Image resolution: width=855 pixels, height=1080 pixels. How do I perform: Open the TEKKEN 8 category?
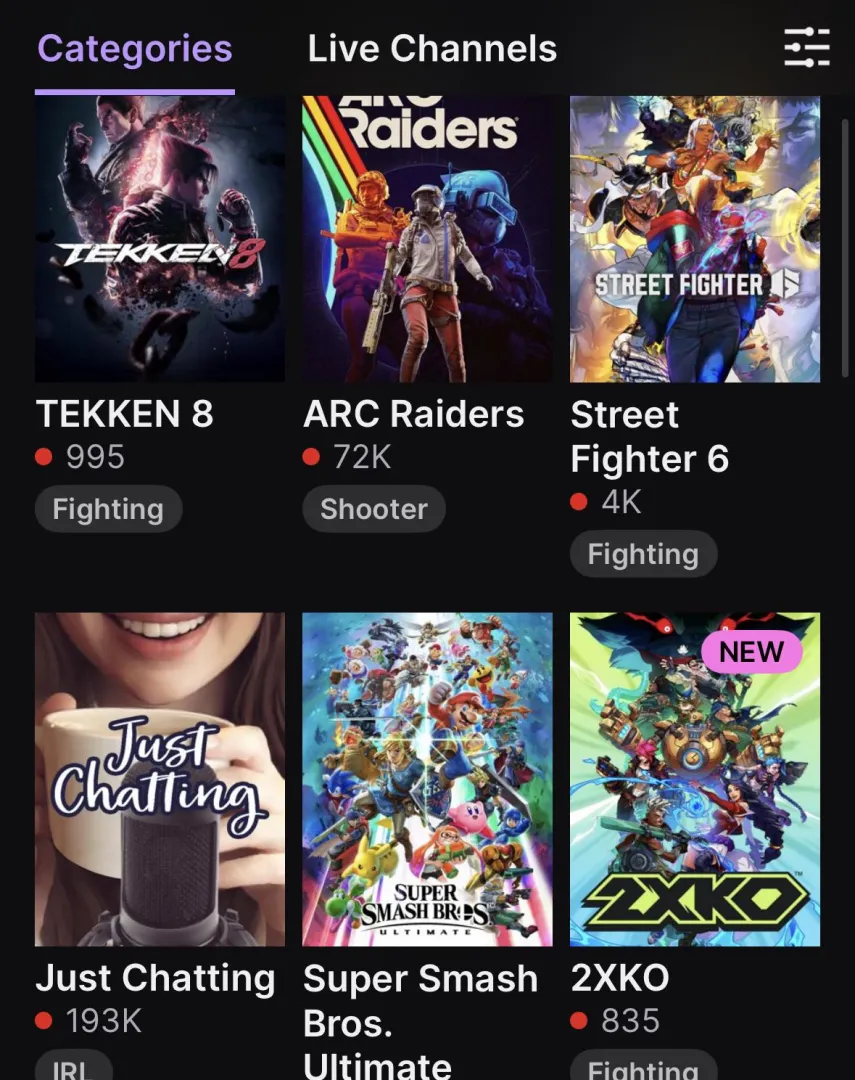[160, 239]
